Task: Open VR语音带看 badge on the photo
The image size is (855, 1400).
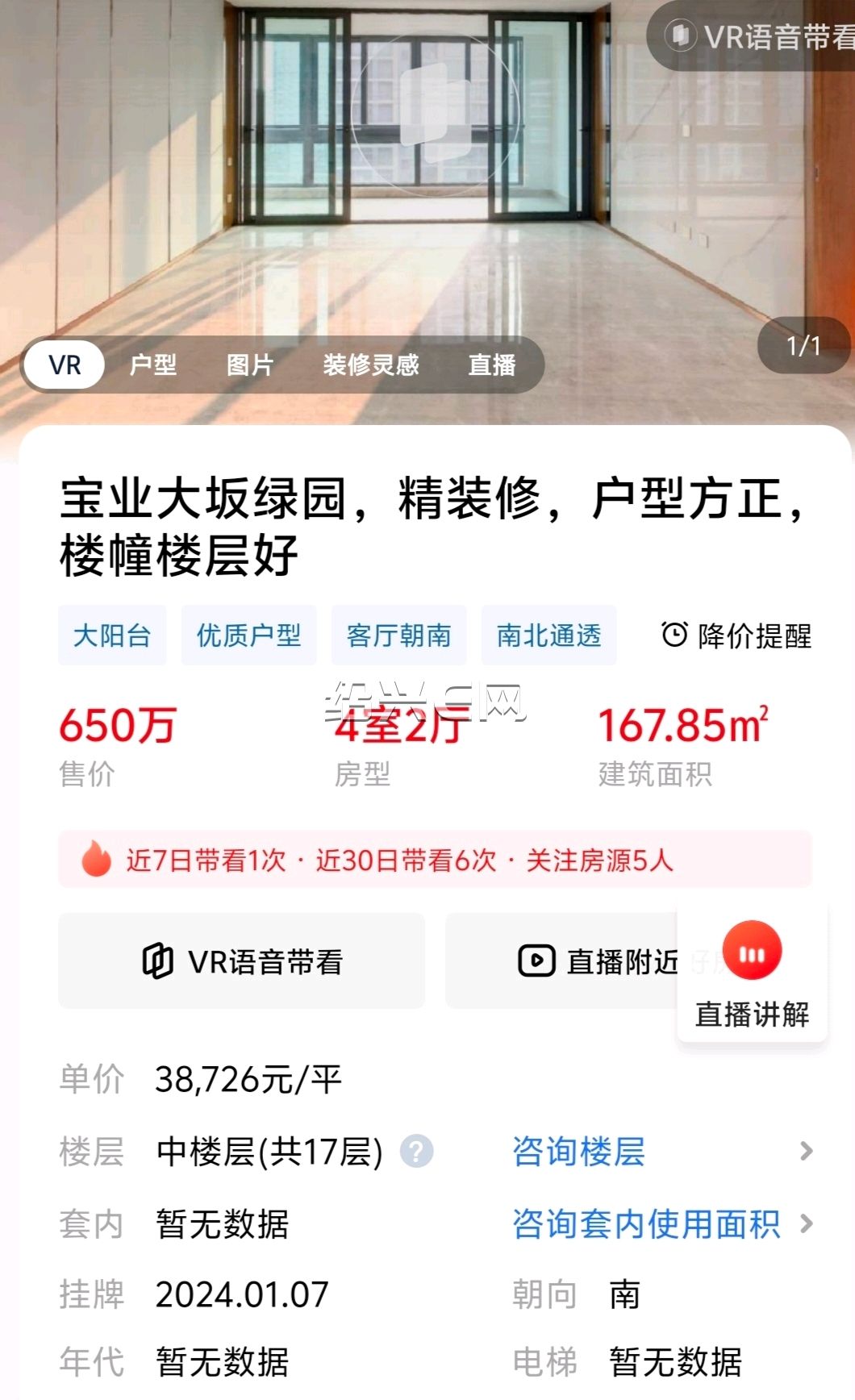Action: (754, 36)
